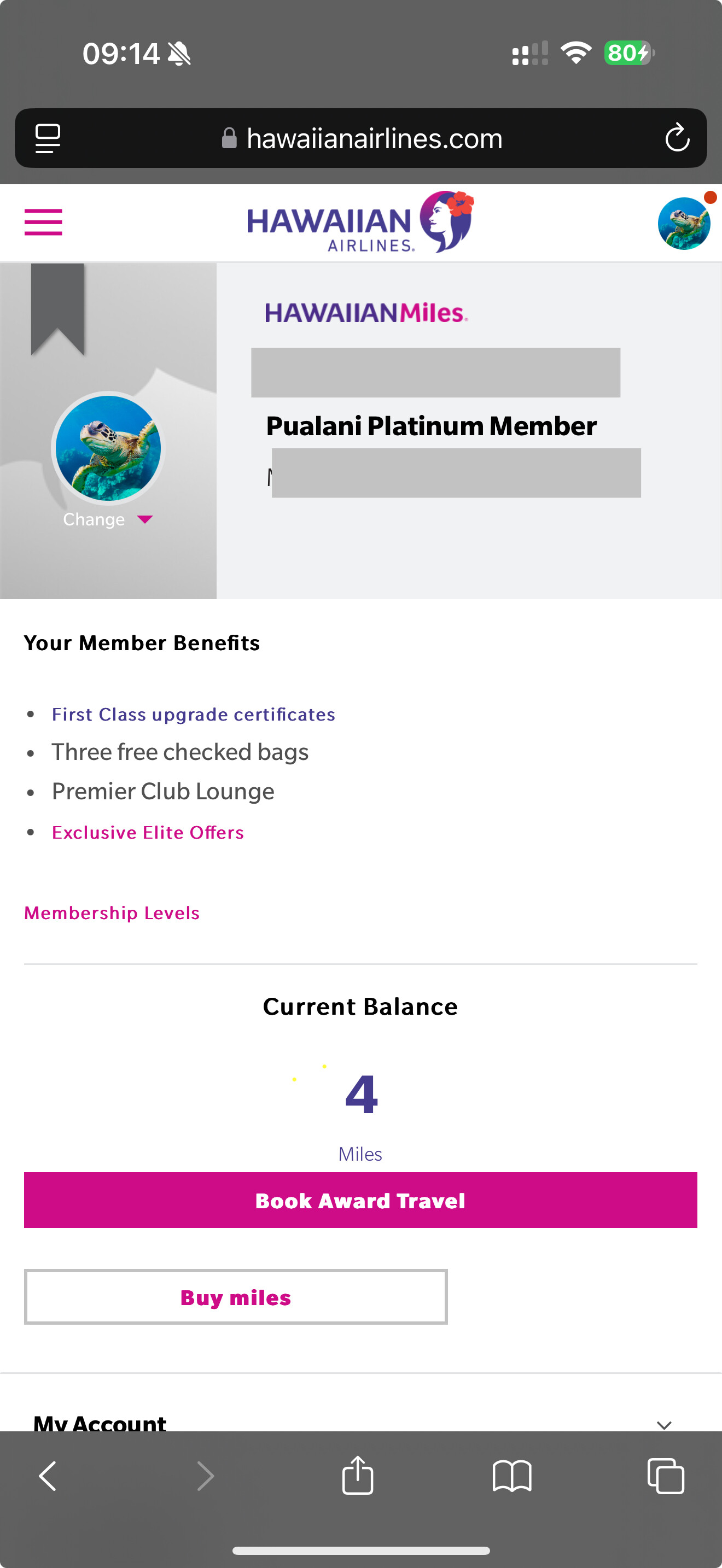The image size is (722, 1568).
Task: Expand the My Account section
Action: tap(360, 1423)
